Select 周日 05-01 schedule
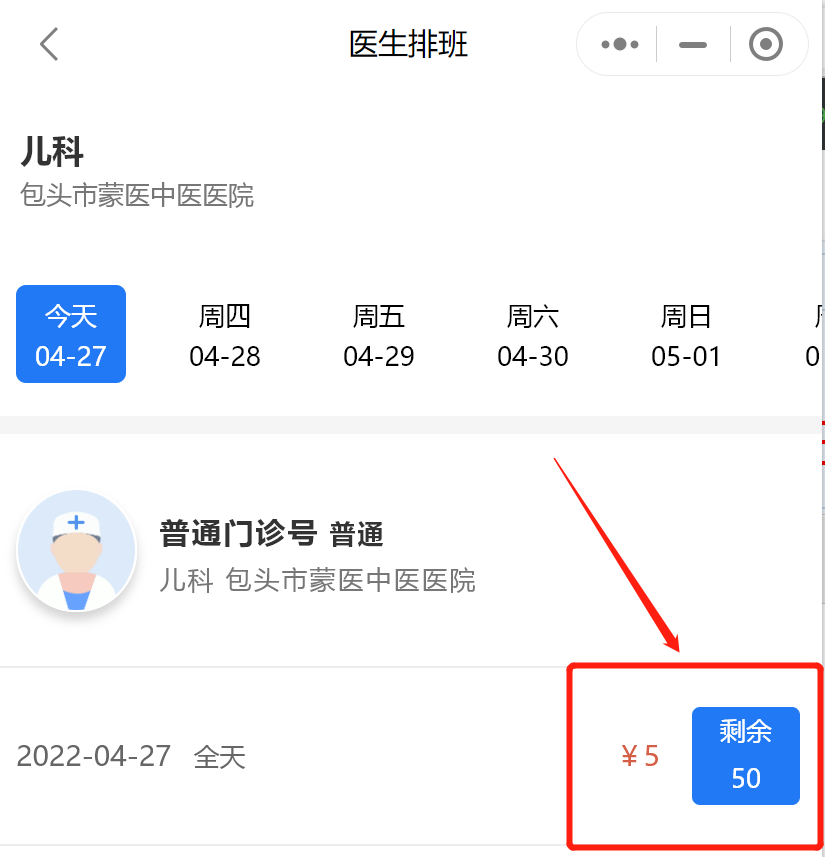The width and height of the screenshot is (825, 857). point(686,335)
